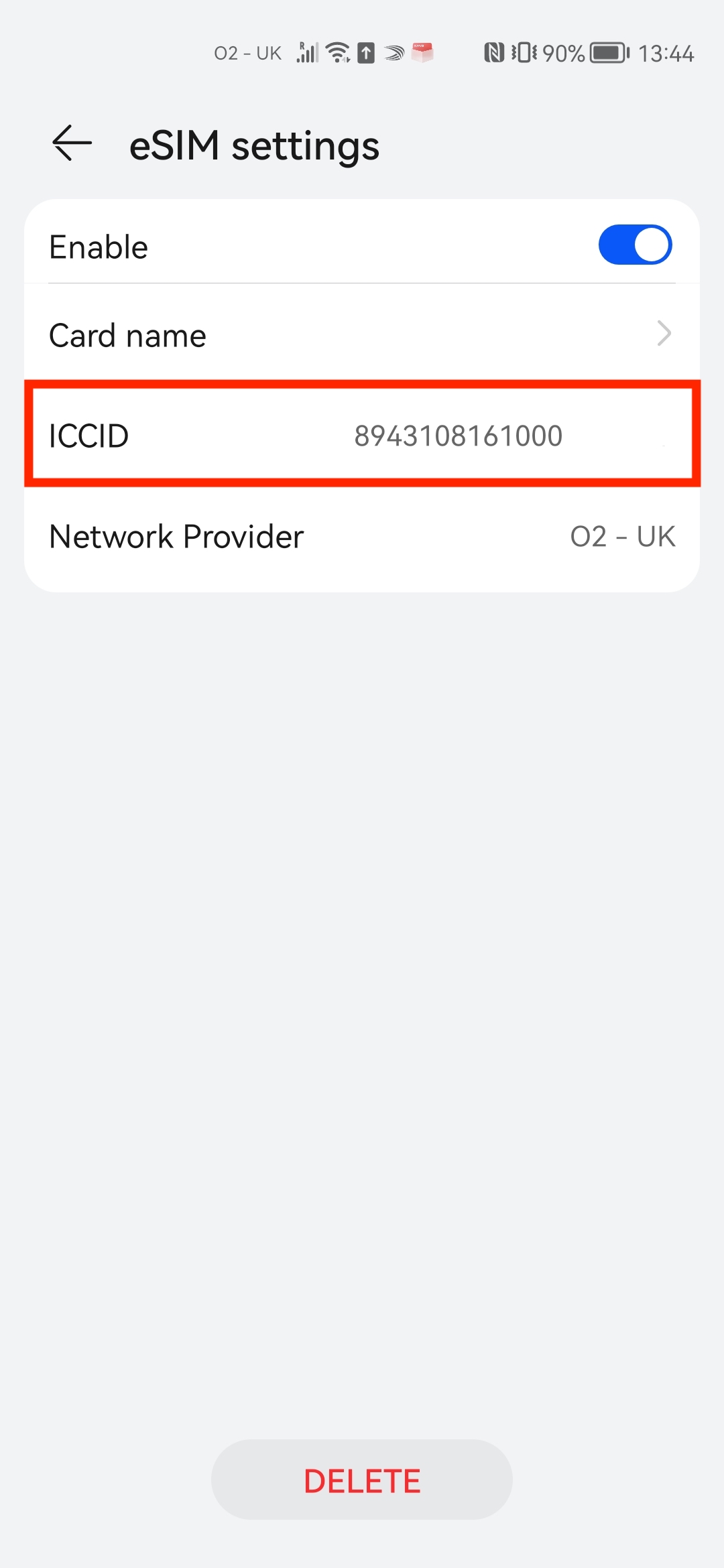Open the Card name setting

click(362, 334)
